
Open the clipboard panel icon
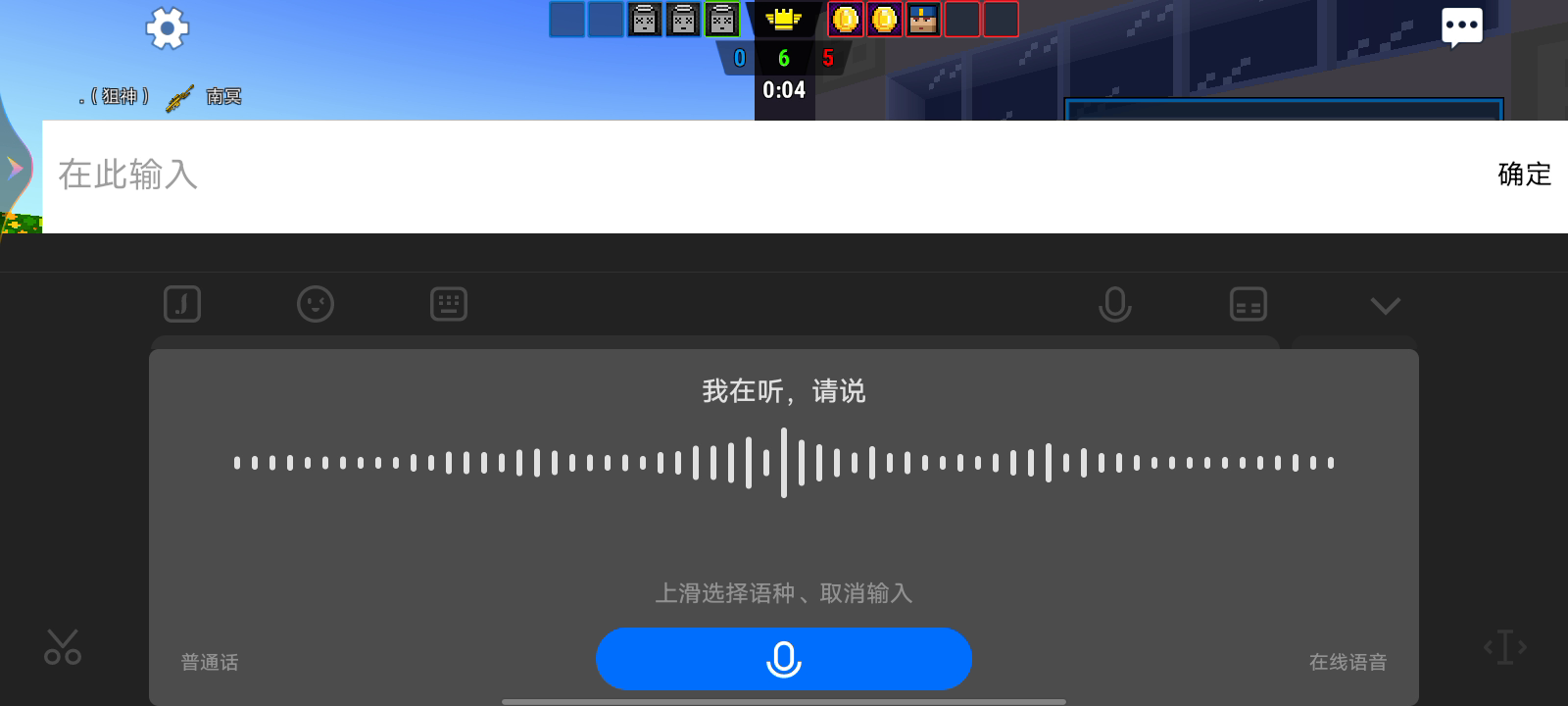pyautogui.click(x=1248, y=304)
